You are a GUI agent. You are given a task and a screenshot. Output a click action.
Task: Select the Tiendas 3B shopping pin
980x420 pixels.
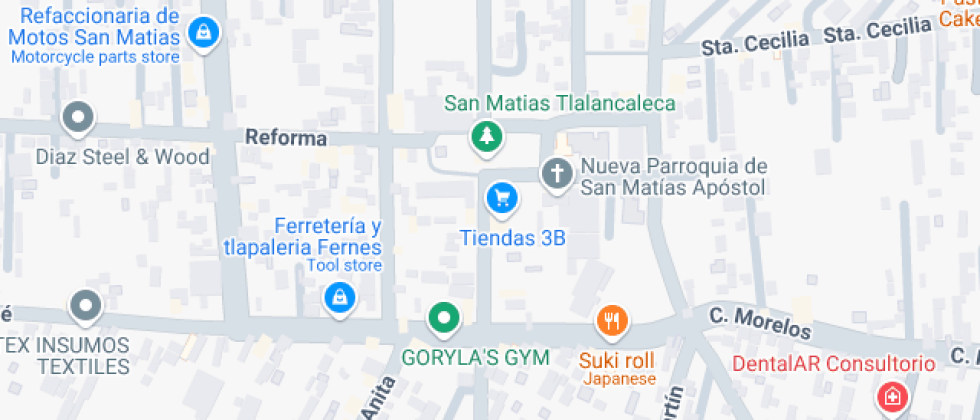[502, 197]
